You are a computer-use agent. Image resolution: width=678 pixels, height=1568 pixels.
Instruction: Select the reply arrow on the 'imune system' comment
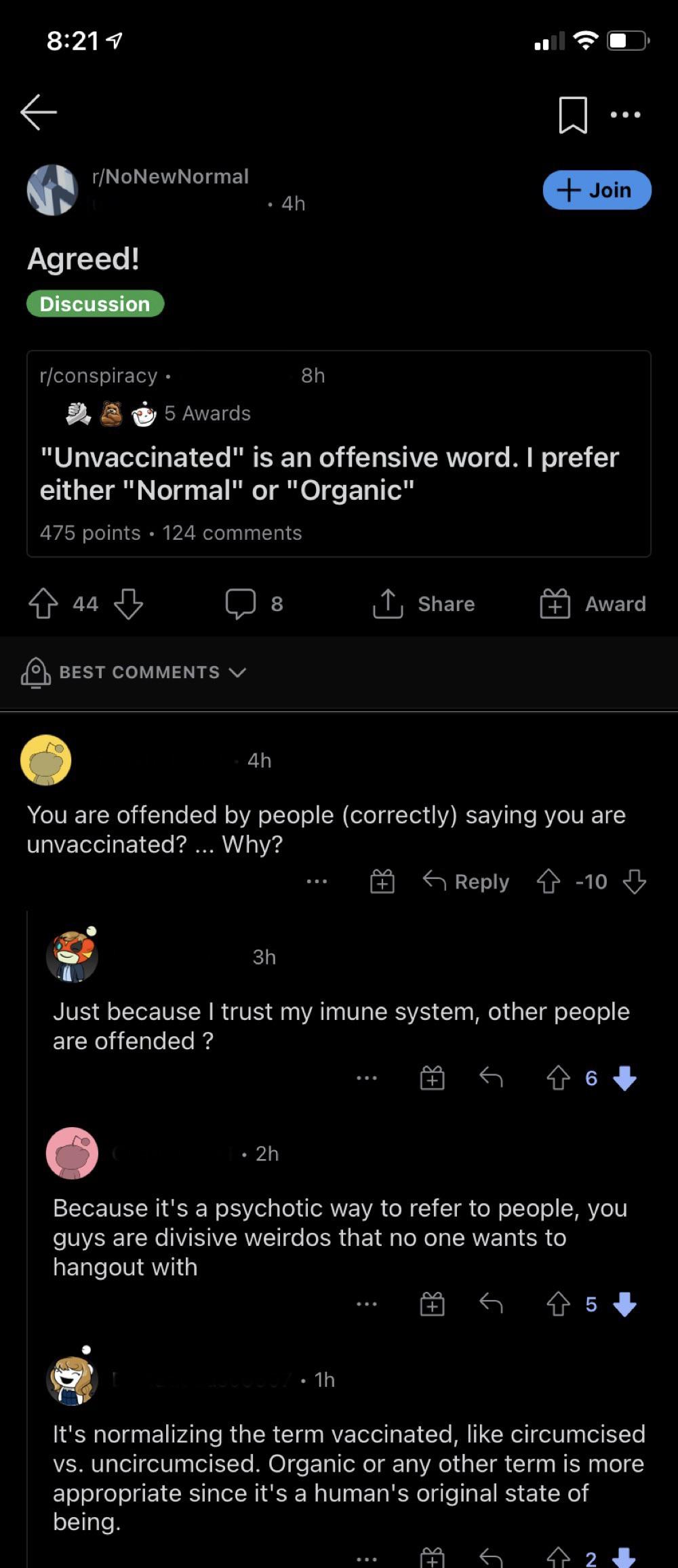(x=490, y=1079)
